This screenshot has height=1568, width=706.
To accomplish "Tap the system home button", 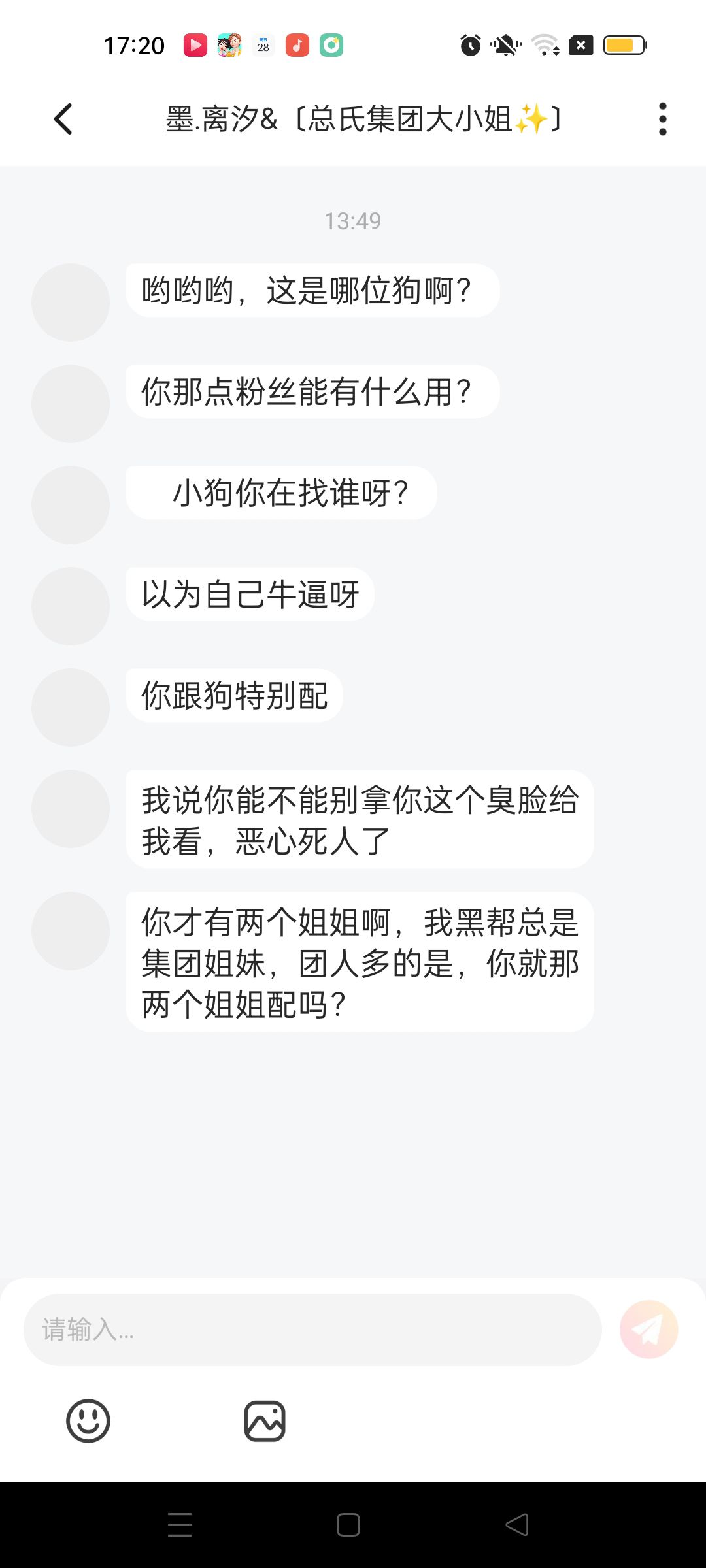I will [x=348, y=1525].
